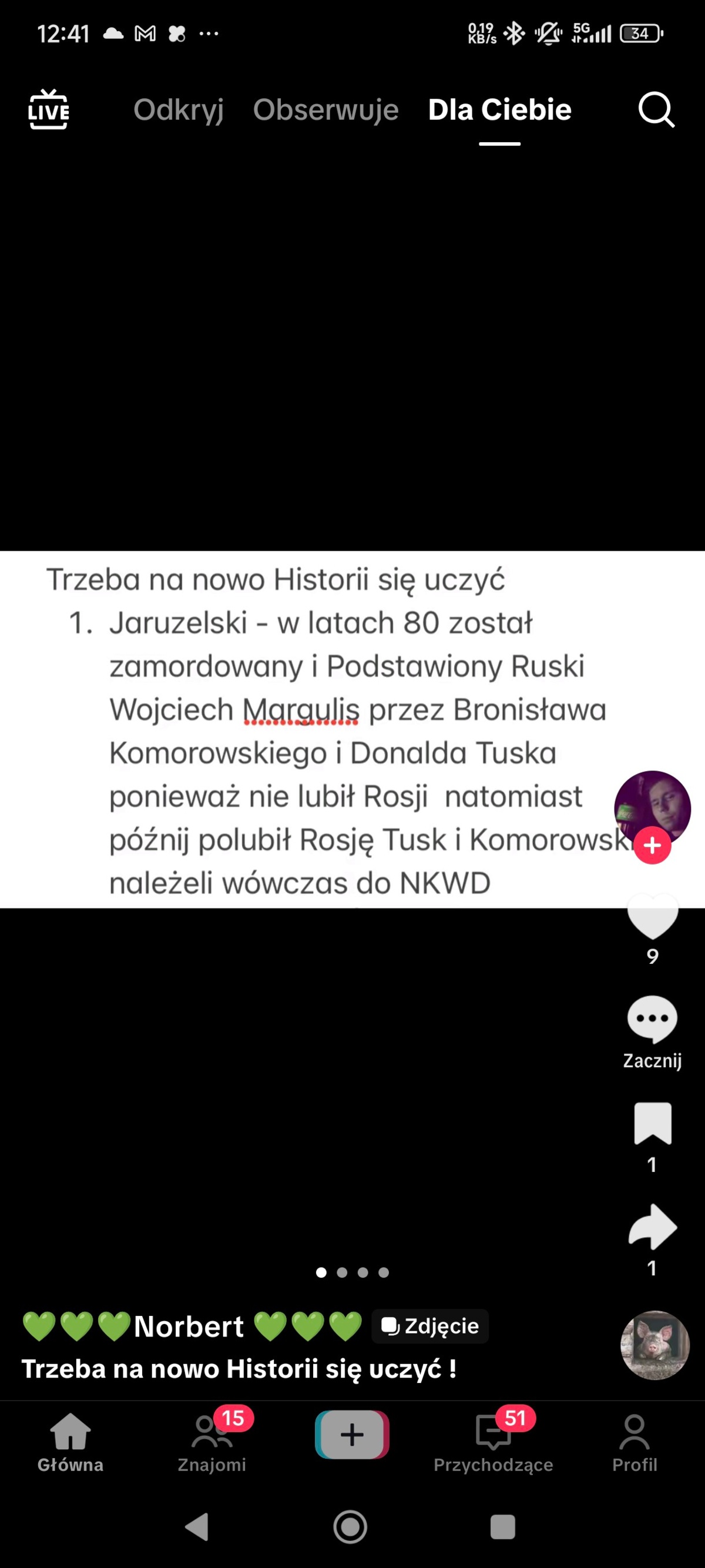Follow the creator with the plus badge

coord(652,846)
